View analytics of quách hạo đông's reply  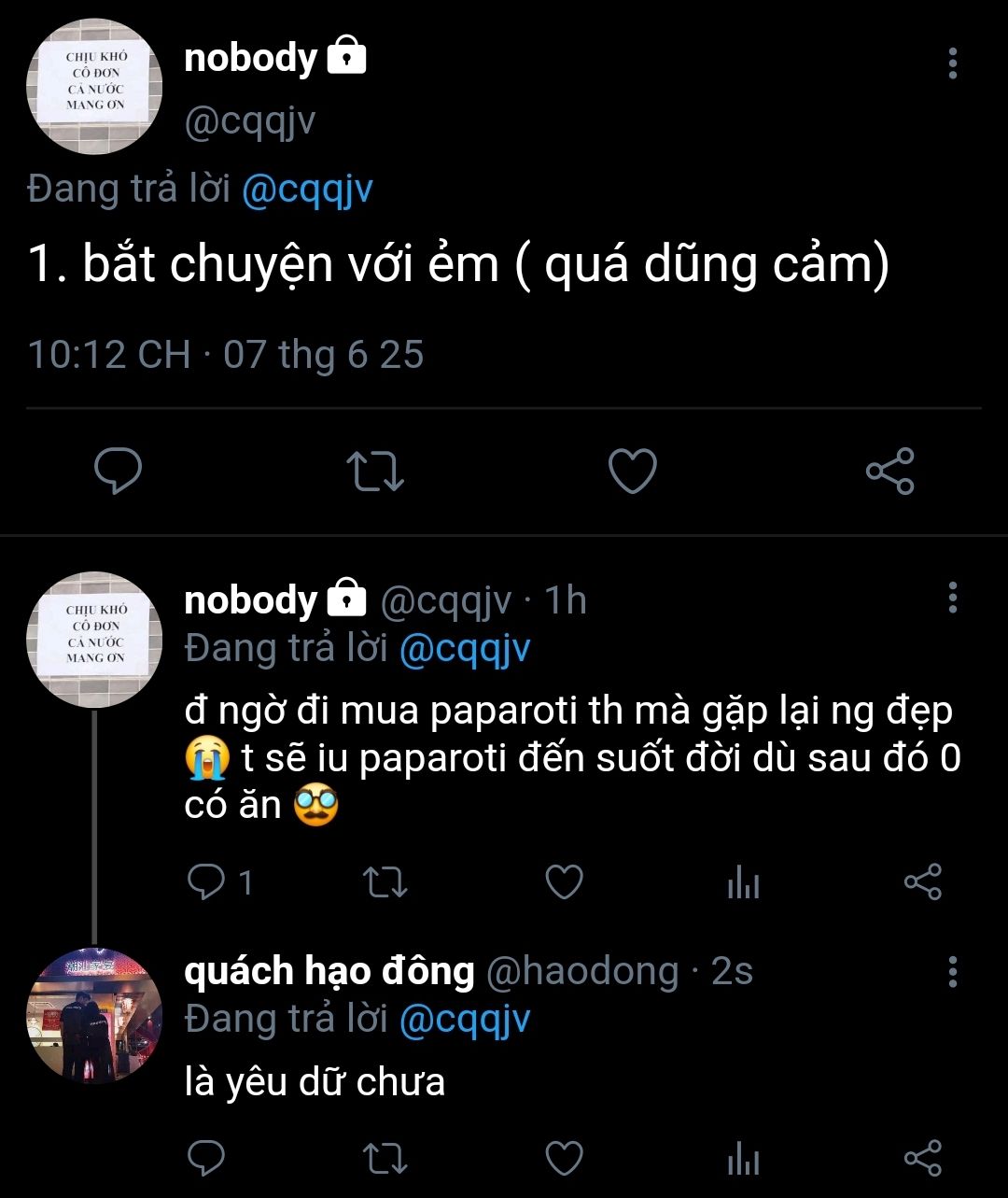point(743,1159)
